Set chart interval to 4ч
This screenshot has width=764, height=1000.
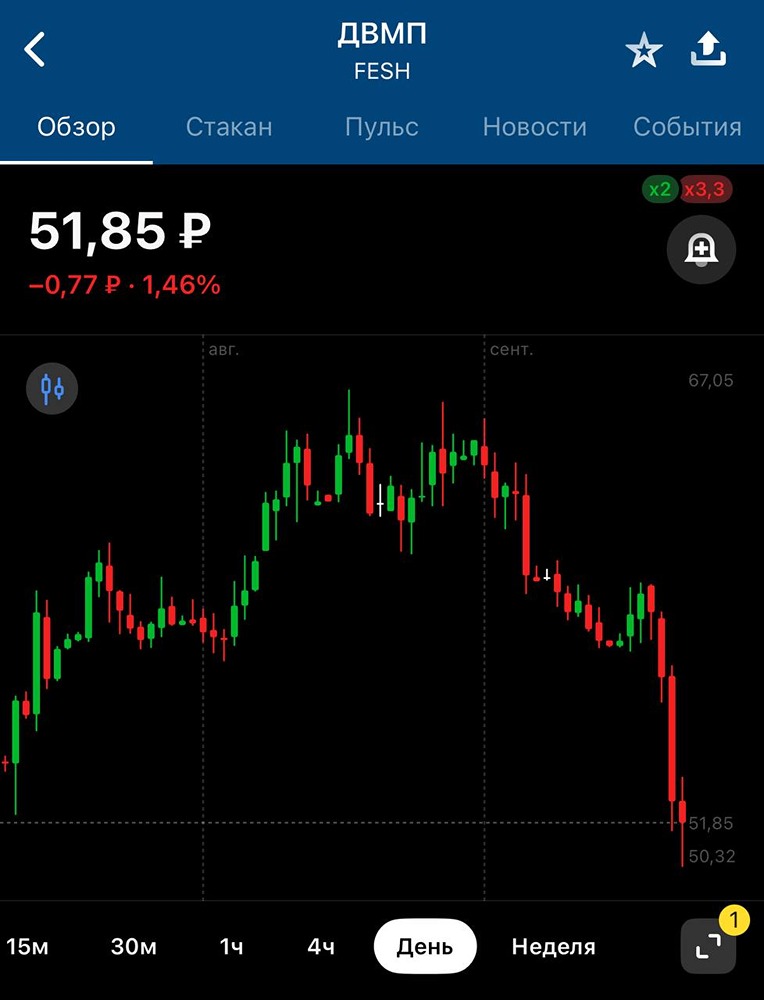pos(321,946)
